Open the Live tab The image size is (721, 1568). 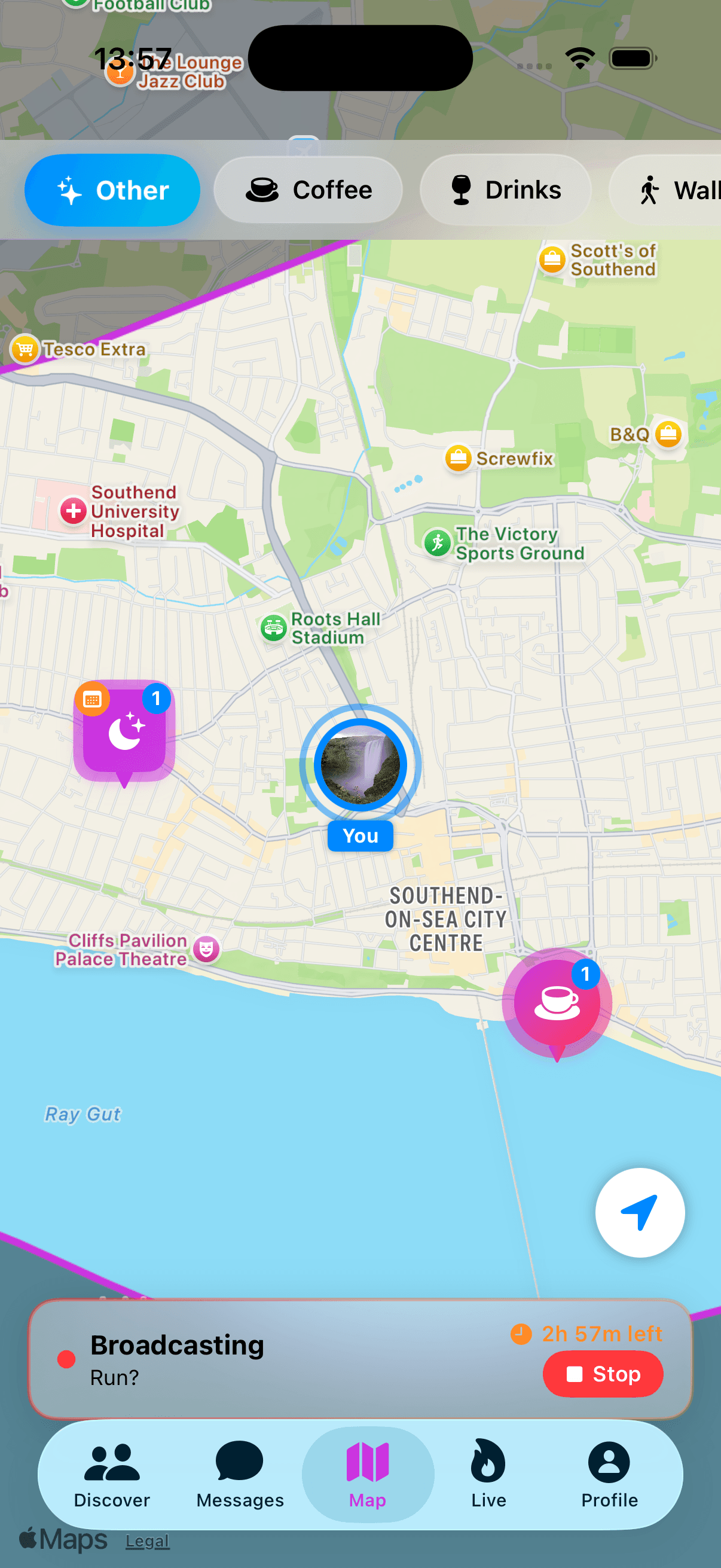[488, 1473]
